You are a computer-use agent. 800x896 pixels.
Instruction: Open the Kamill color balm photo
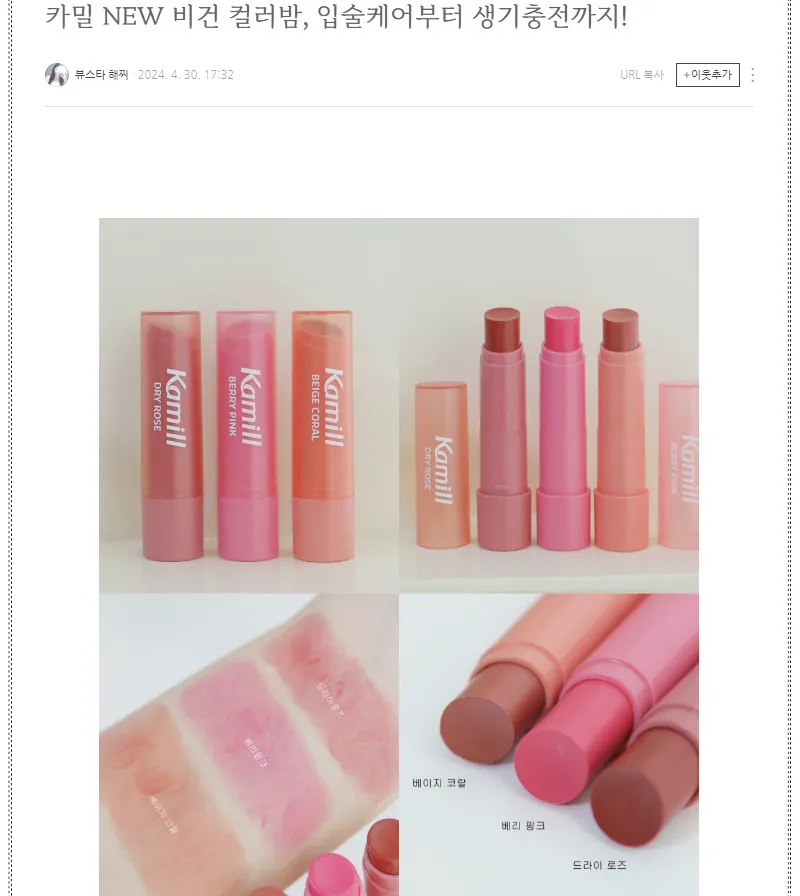[398, 555]
